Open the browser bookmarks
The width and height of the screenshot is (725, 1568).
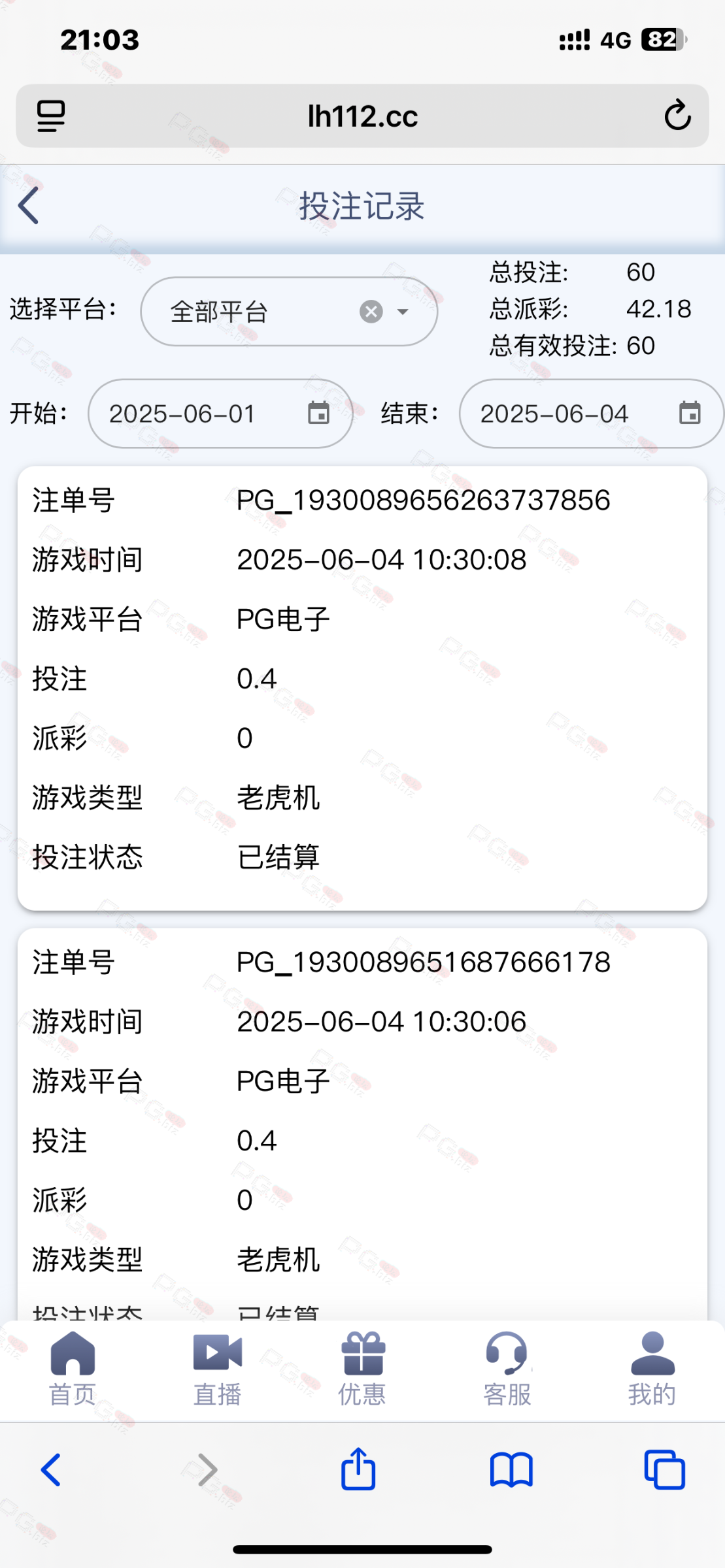coord(511,1471)
